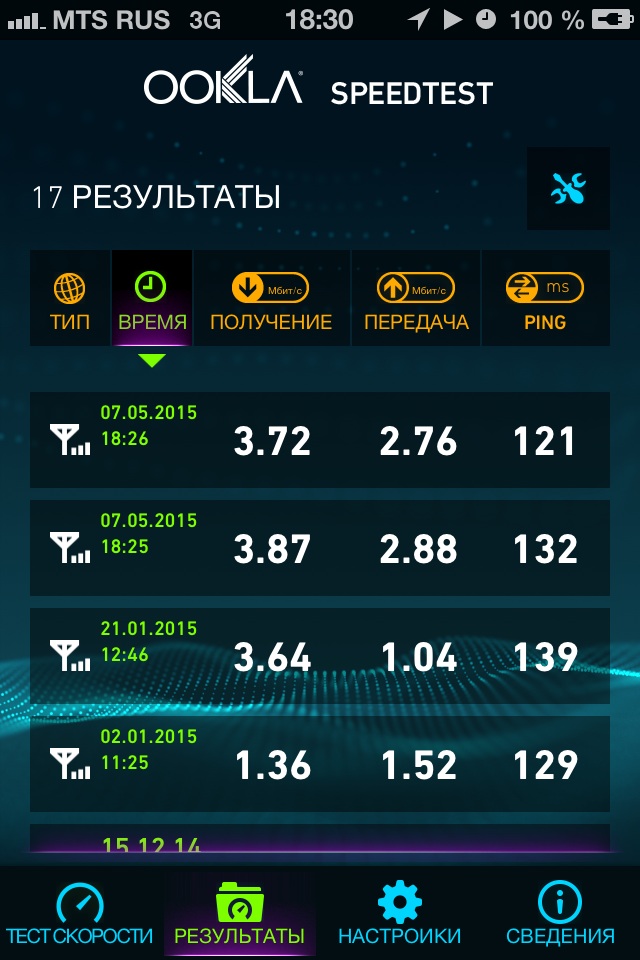Sort results by ПЕРЕДАЧА speed
This screenshot has width=640, height=960.
tap(416, 299)
